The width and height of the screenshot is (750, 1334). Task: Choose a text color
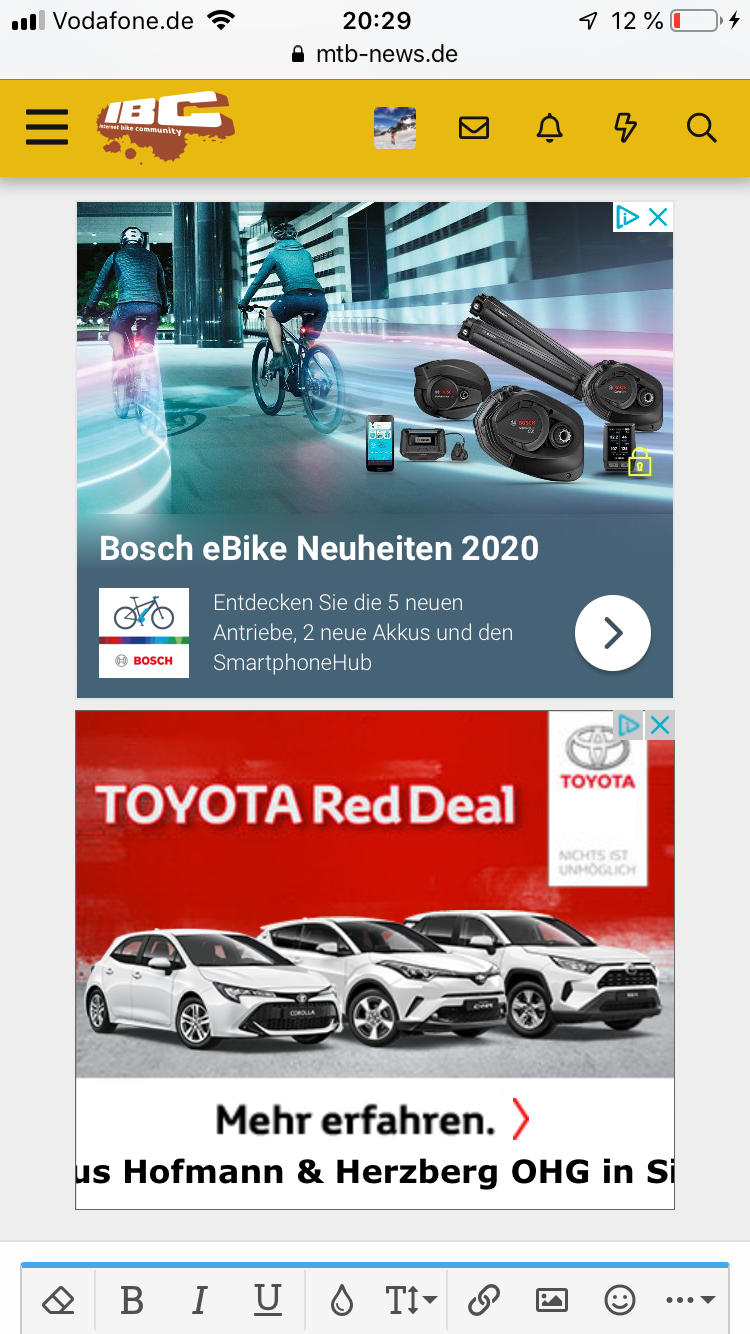[x=342, y=1300]
